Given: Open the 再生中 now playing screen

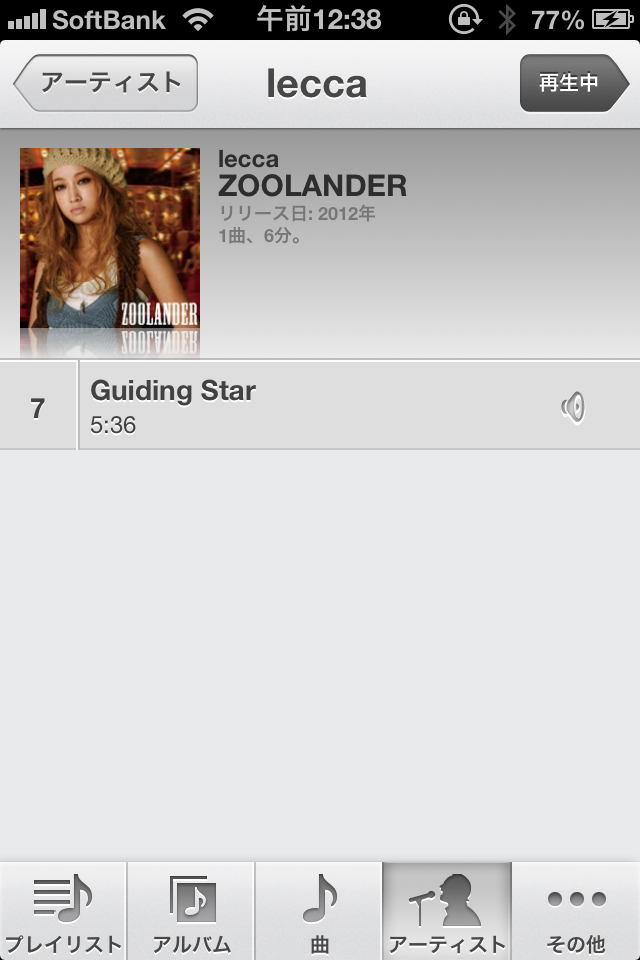Looking at the screenshot, I should pyautogui.click(x=572, y=83).
